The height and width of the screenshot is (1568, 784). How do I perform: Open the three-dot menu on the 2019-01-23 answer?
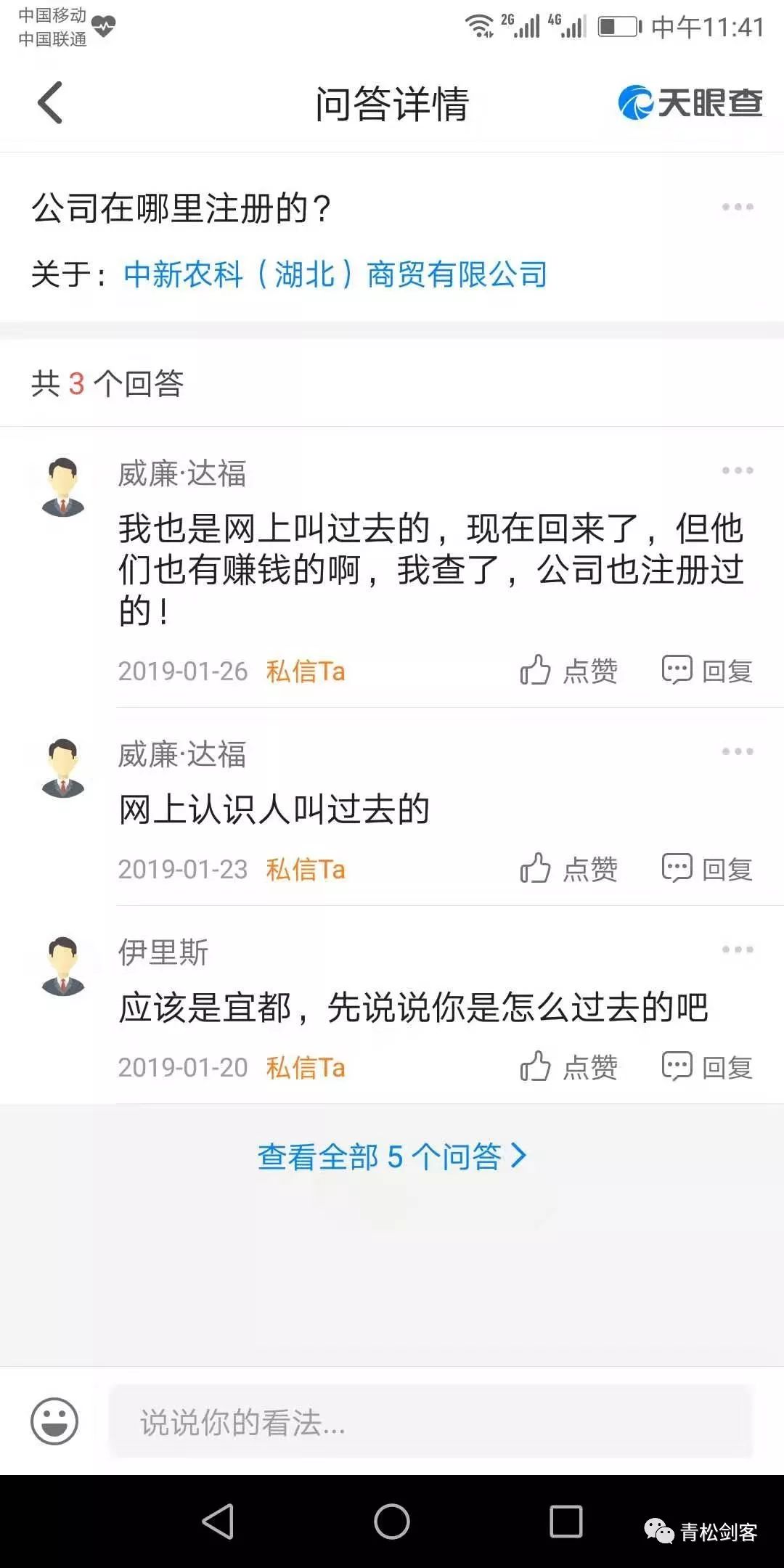point(738,751)
